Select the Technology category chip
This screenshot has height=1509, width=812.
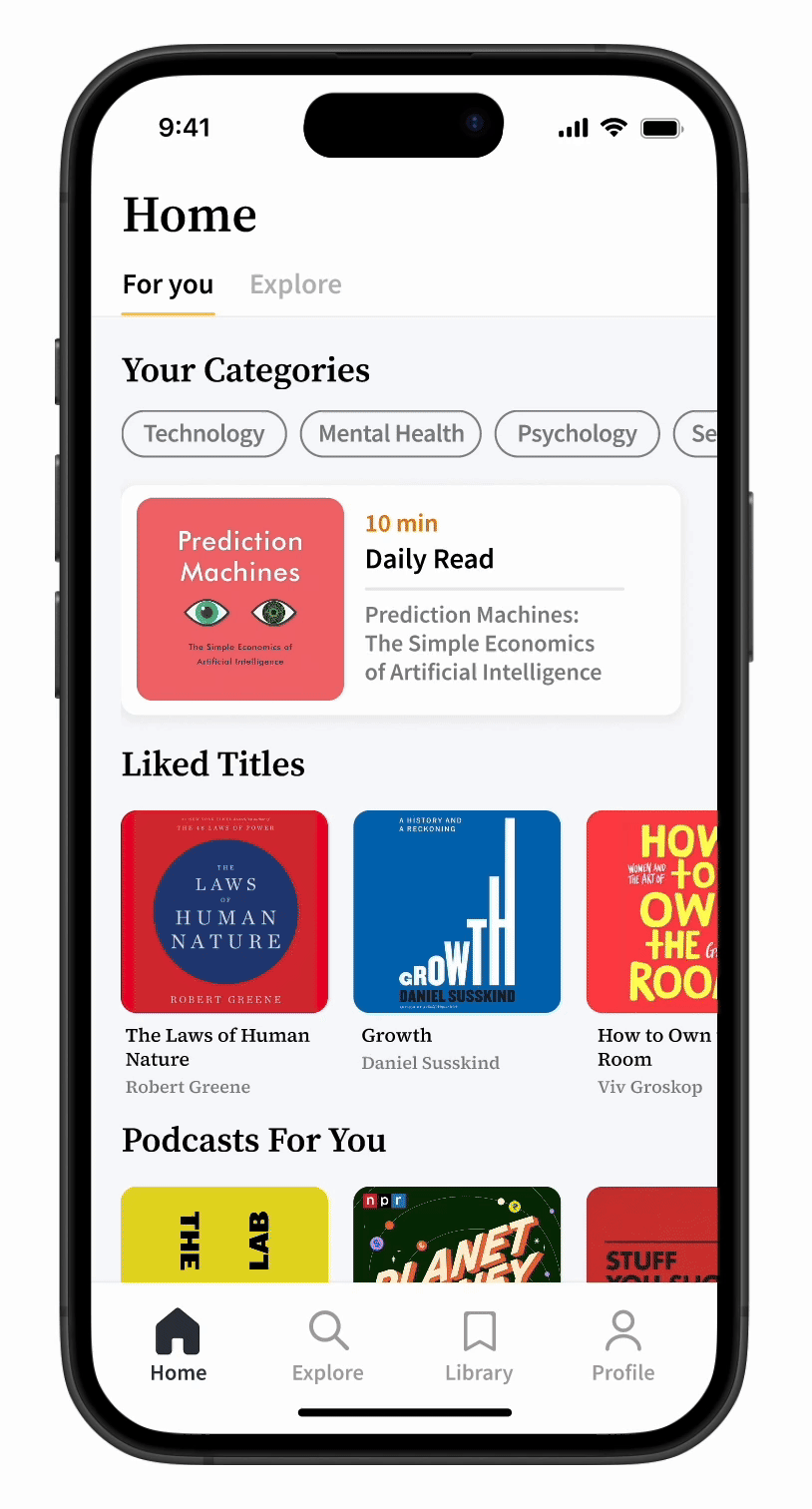coord(203,434)
